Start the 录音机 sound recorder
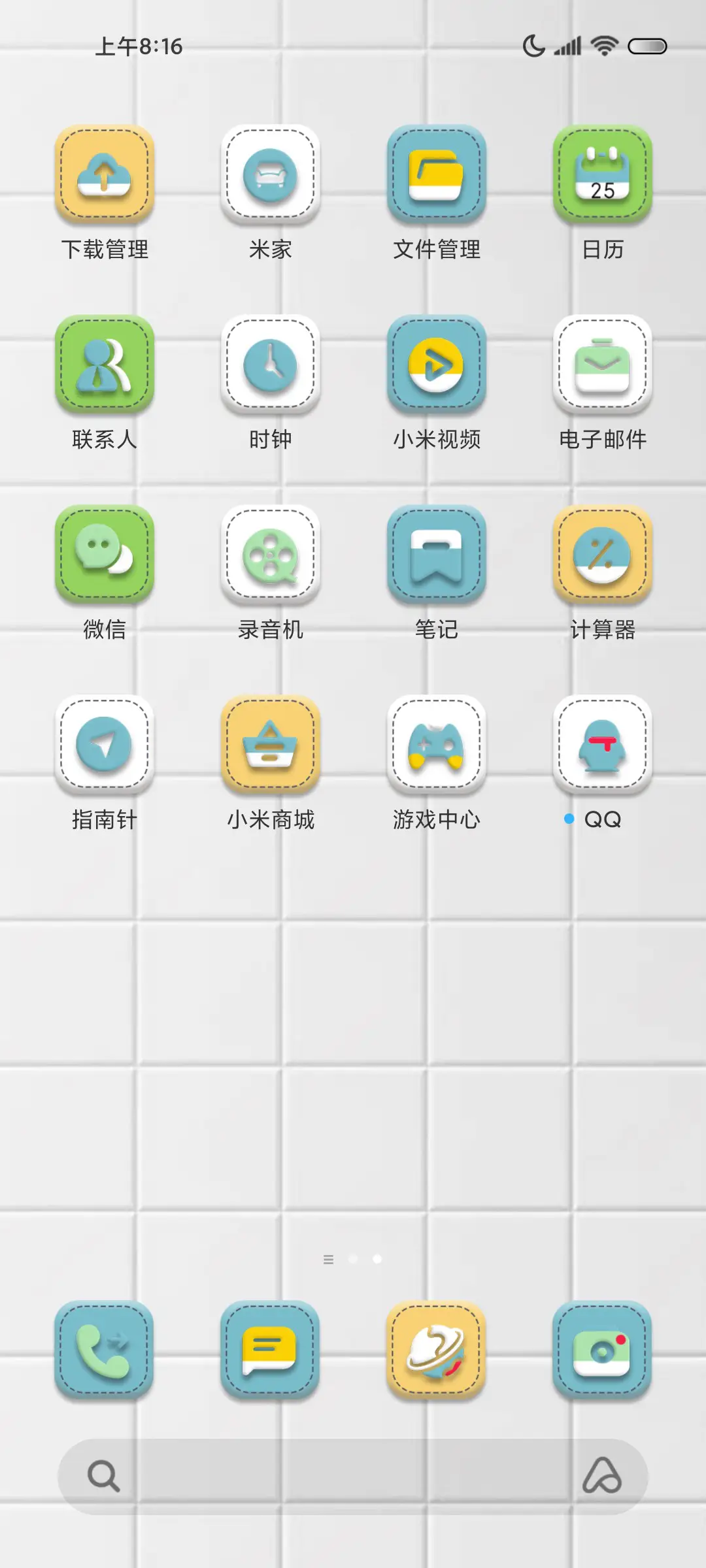 pyautogui.click(x=271, y=554)
